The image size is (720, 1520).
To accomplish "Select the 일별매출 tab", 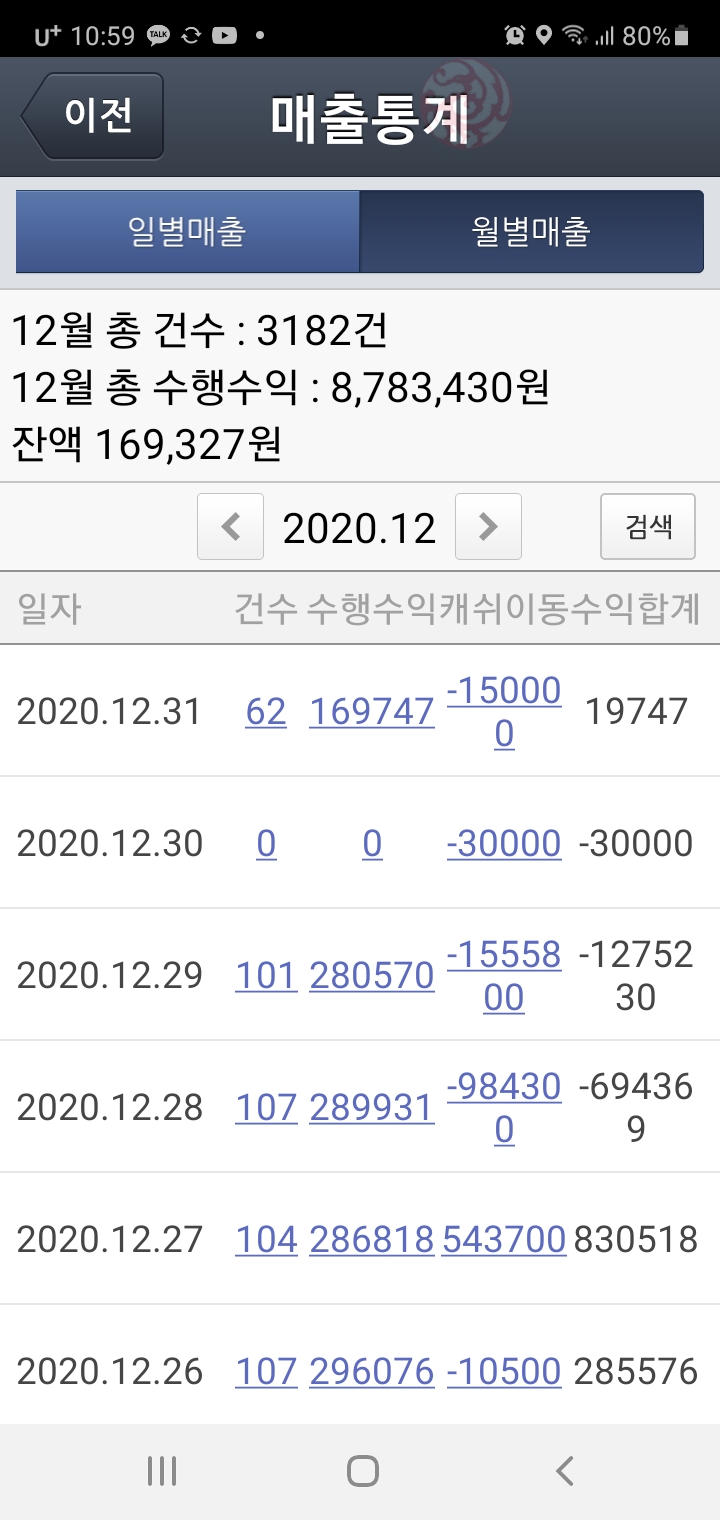I will (188, 232).
